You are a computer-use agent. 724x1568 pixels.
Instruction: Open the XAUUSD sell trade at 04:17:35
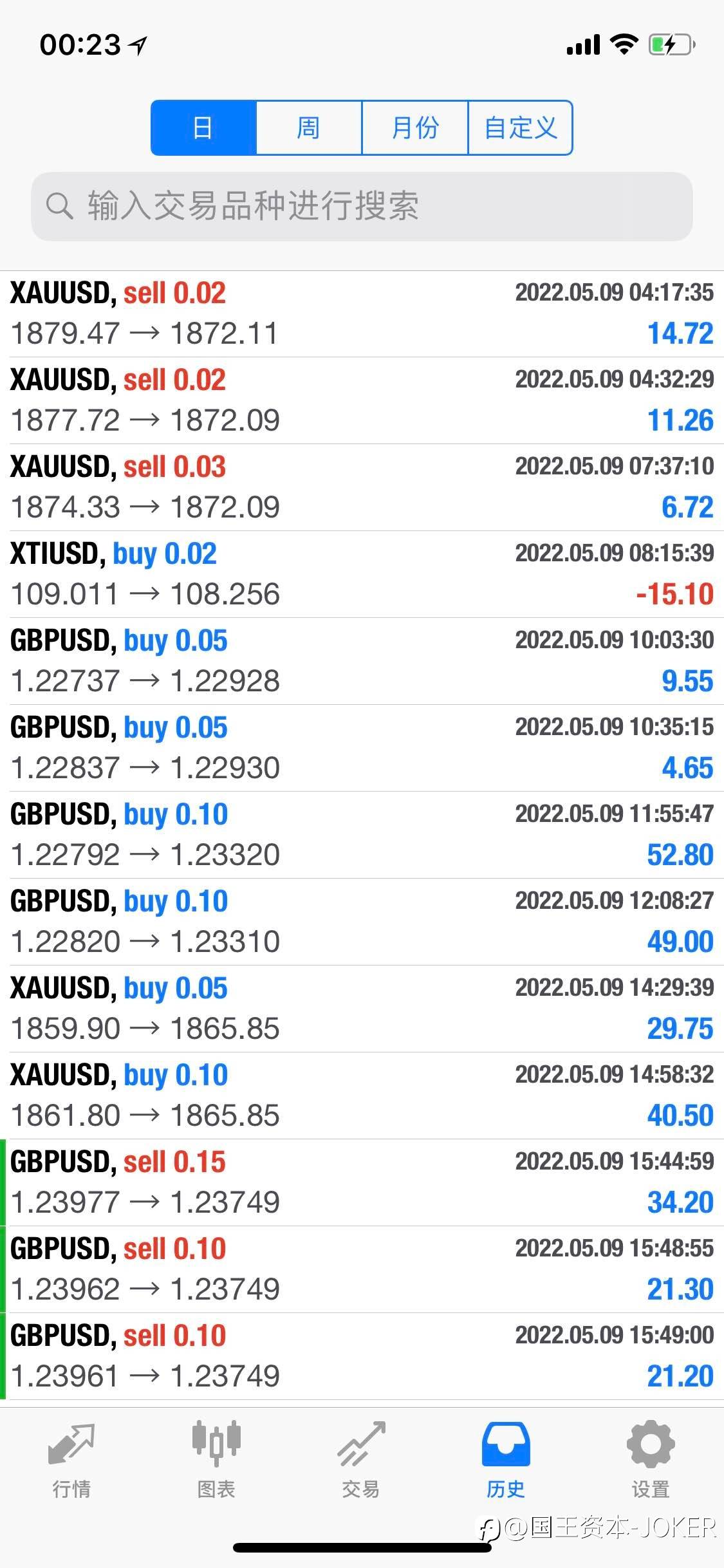pos(362,314)
